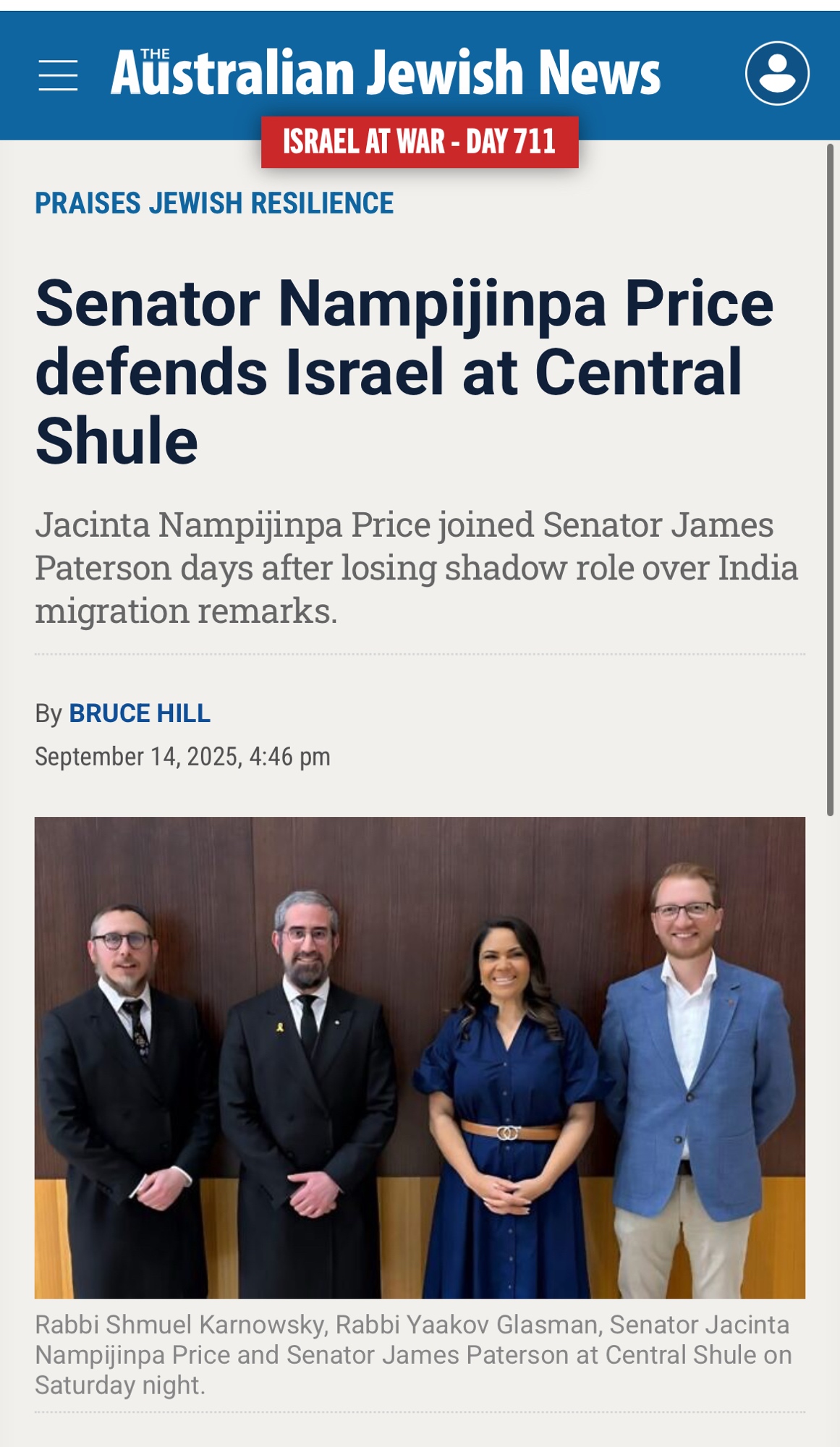Open the Israel at War Day 711 banner
The height and width of the screenshot is (1447, 840).
click(420, 142)
